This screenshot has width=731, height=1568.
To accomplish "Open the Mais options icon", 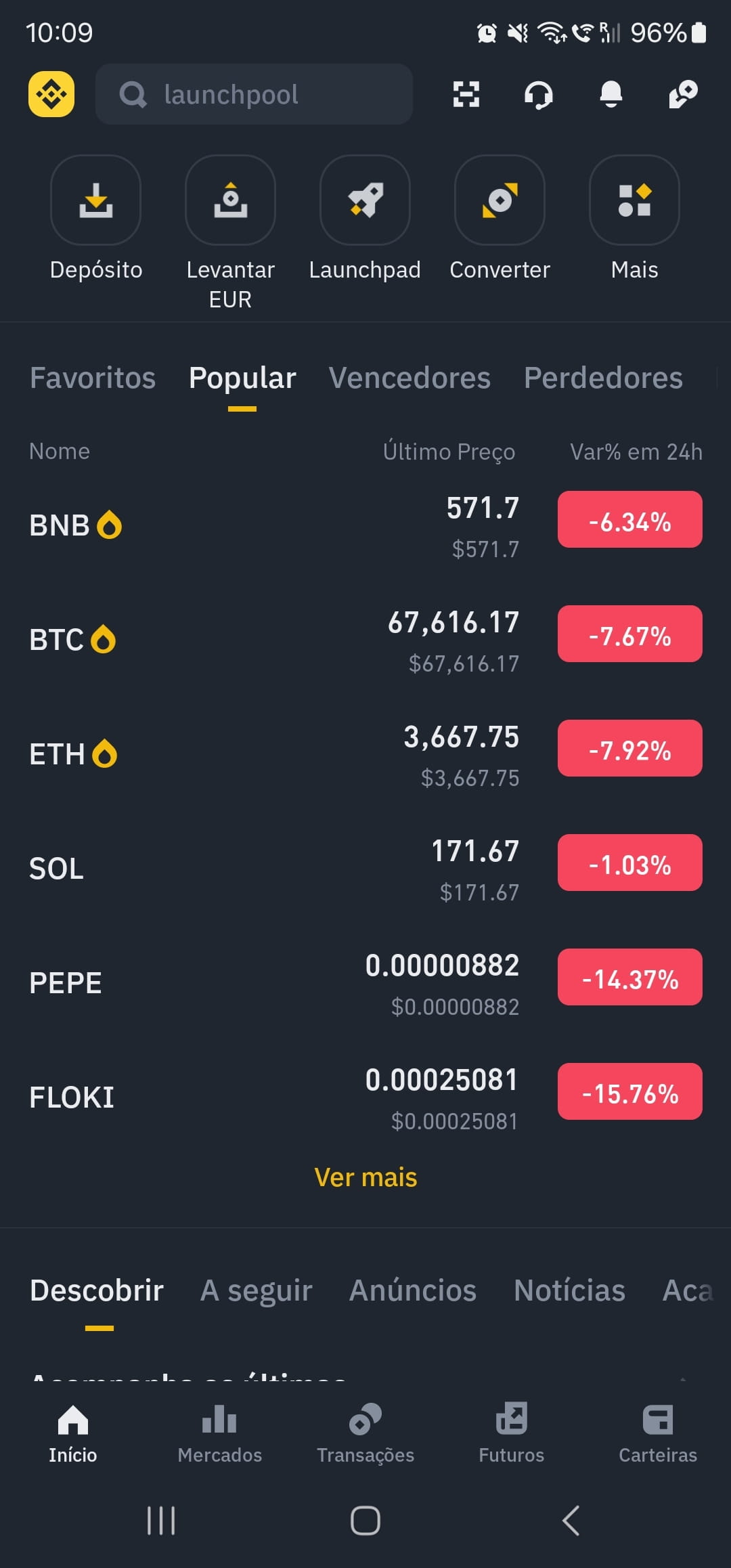I will (x=634, y=200).
